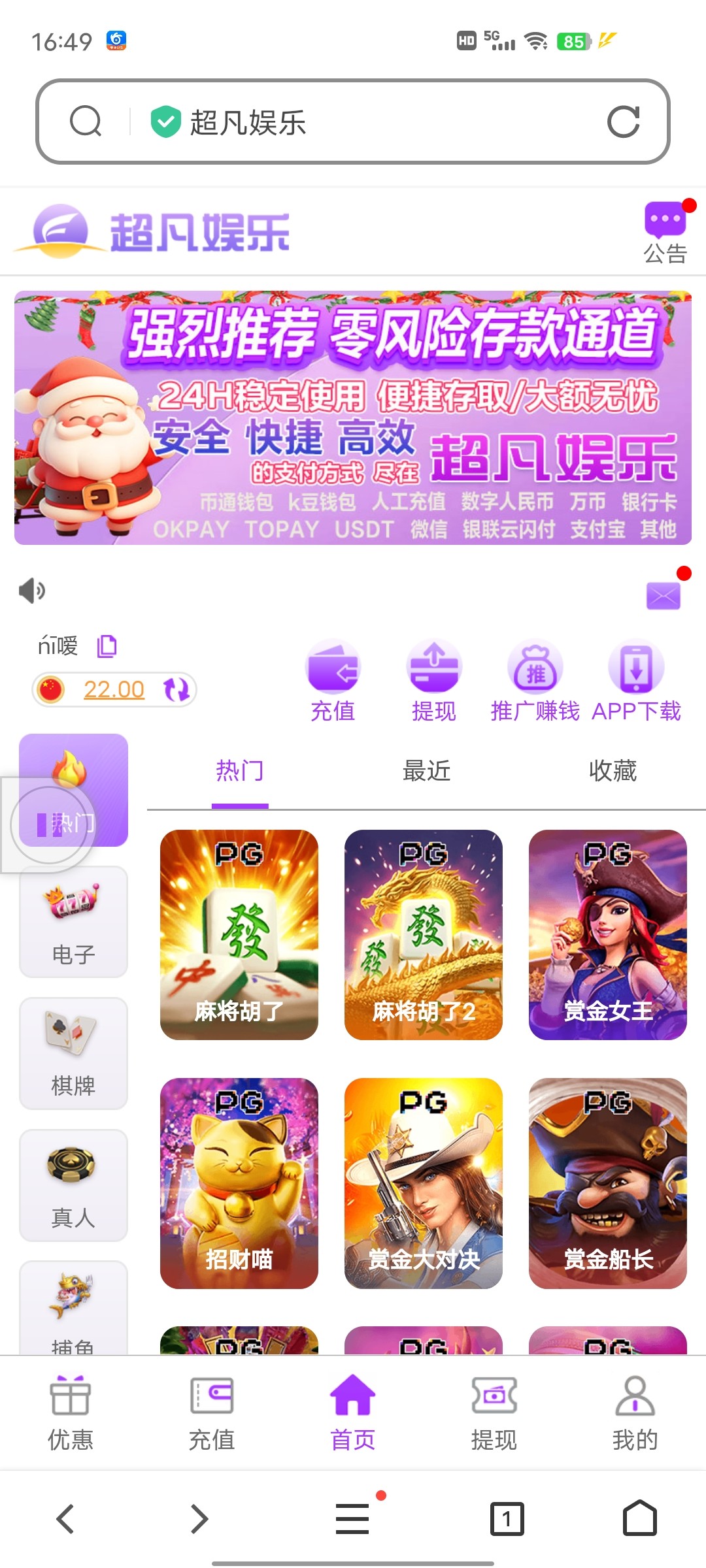Select the 棋牌 game category
Image resolution: width=706 pixels, height=1568 pixels.
click(73, 1053)
